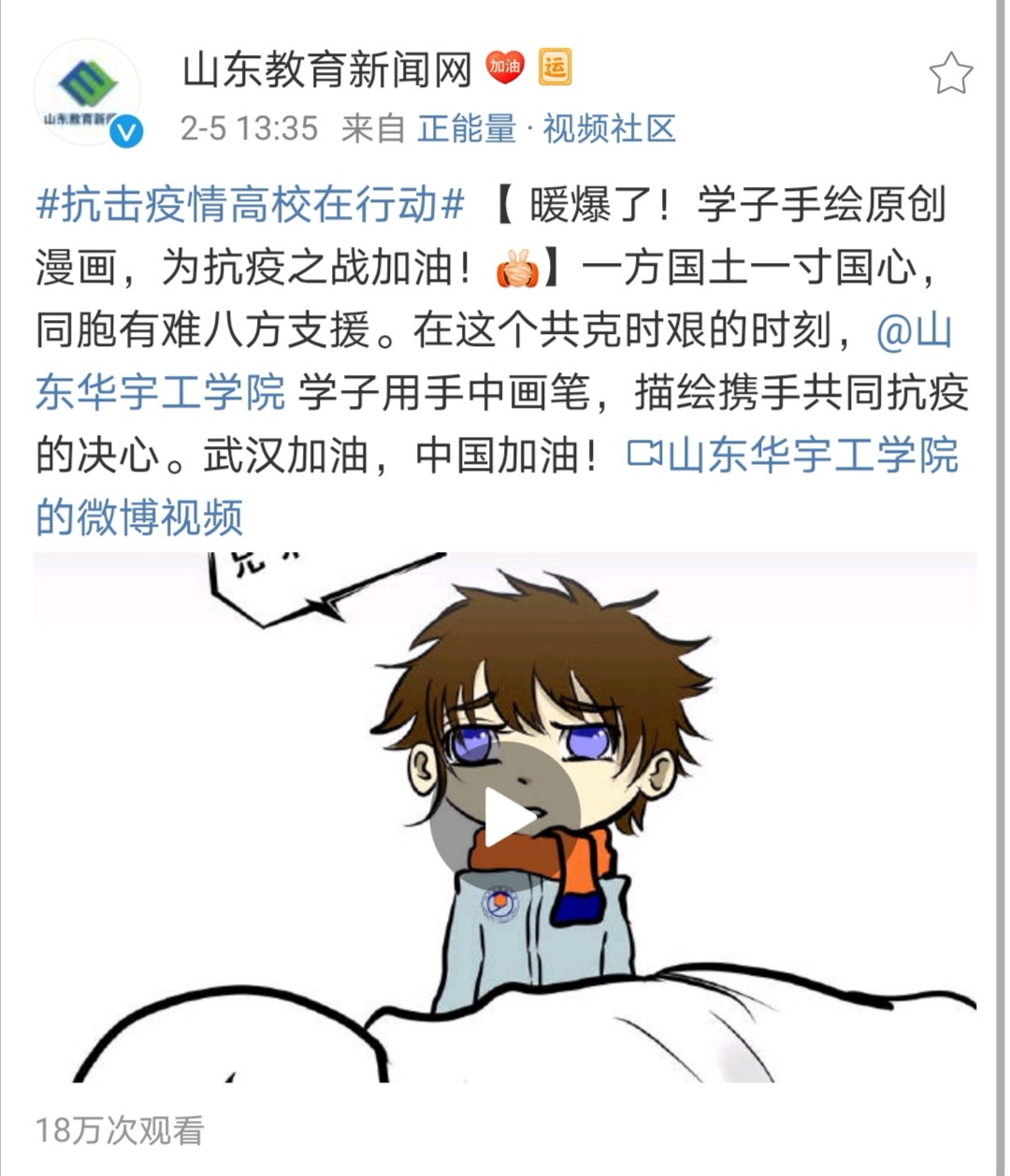Open the 正能量·视频社区 source link
The image size is (1010, 1176).
(546, 128)
